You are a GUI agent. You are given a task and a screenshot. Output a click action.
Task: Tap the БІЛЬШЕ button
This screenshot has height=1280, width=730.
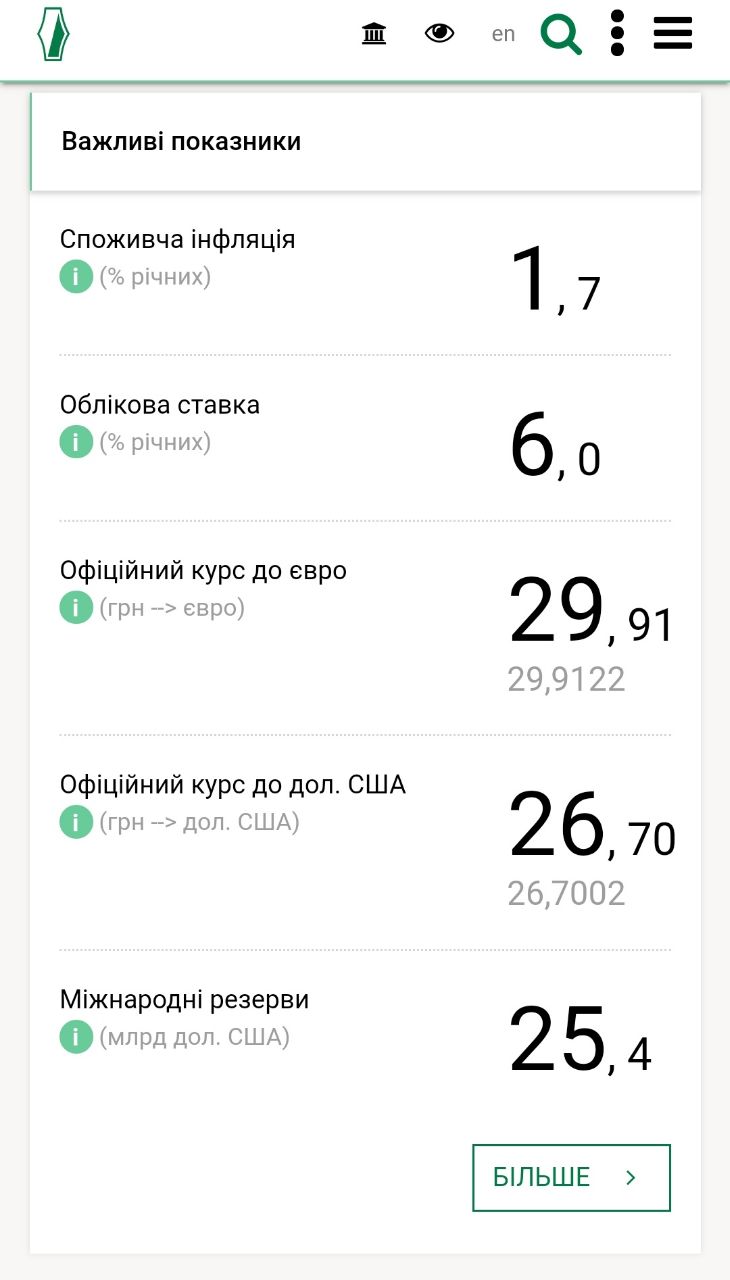coord(571,1178)
